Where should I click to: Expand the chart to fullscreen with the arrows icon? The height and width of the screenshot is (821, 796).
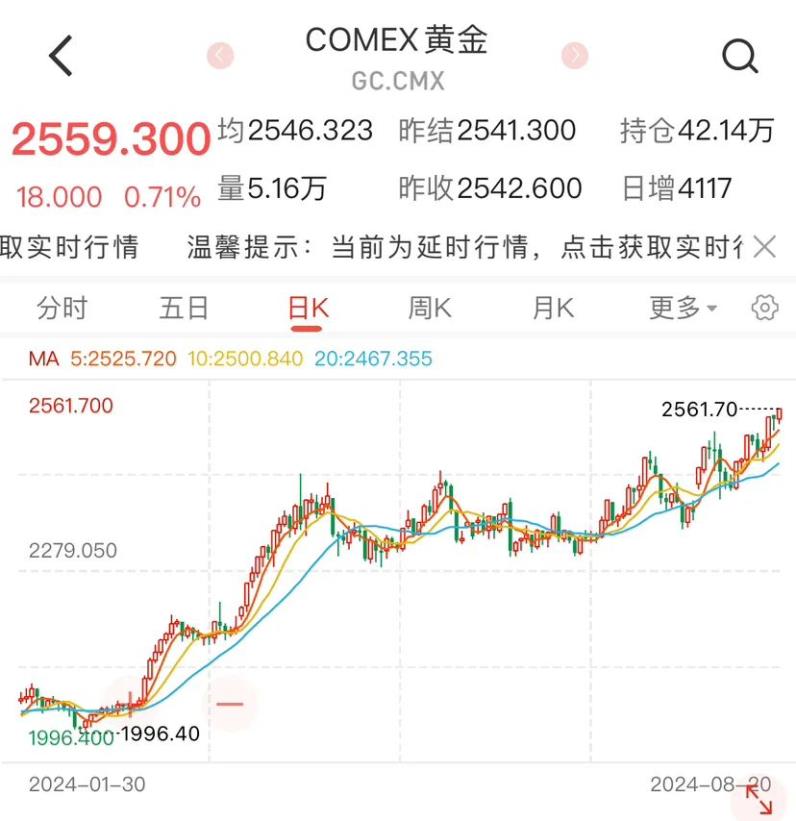coord(762,799)
